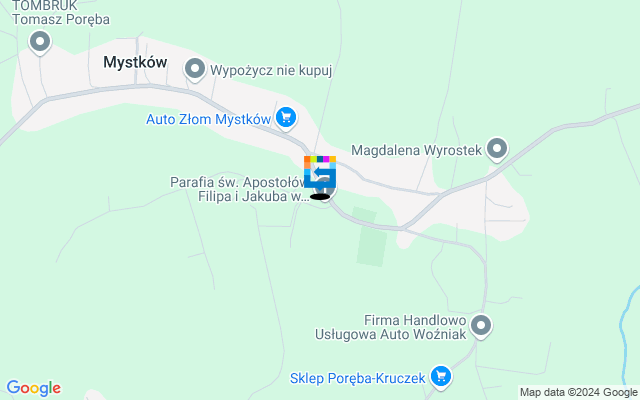Open the Sklep Poręba-Kruczek shop pin
The height and width of the screenshot is (400, 640).
[441, 377]
